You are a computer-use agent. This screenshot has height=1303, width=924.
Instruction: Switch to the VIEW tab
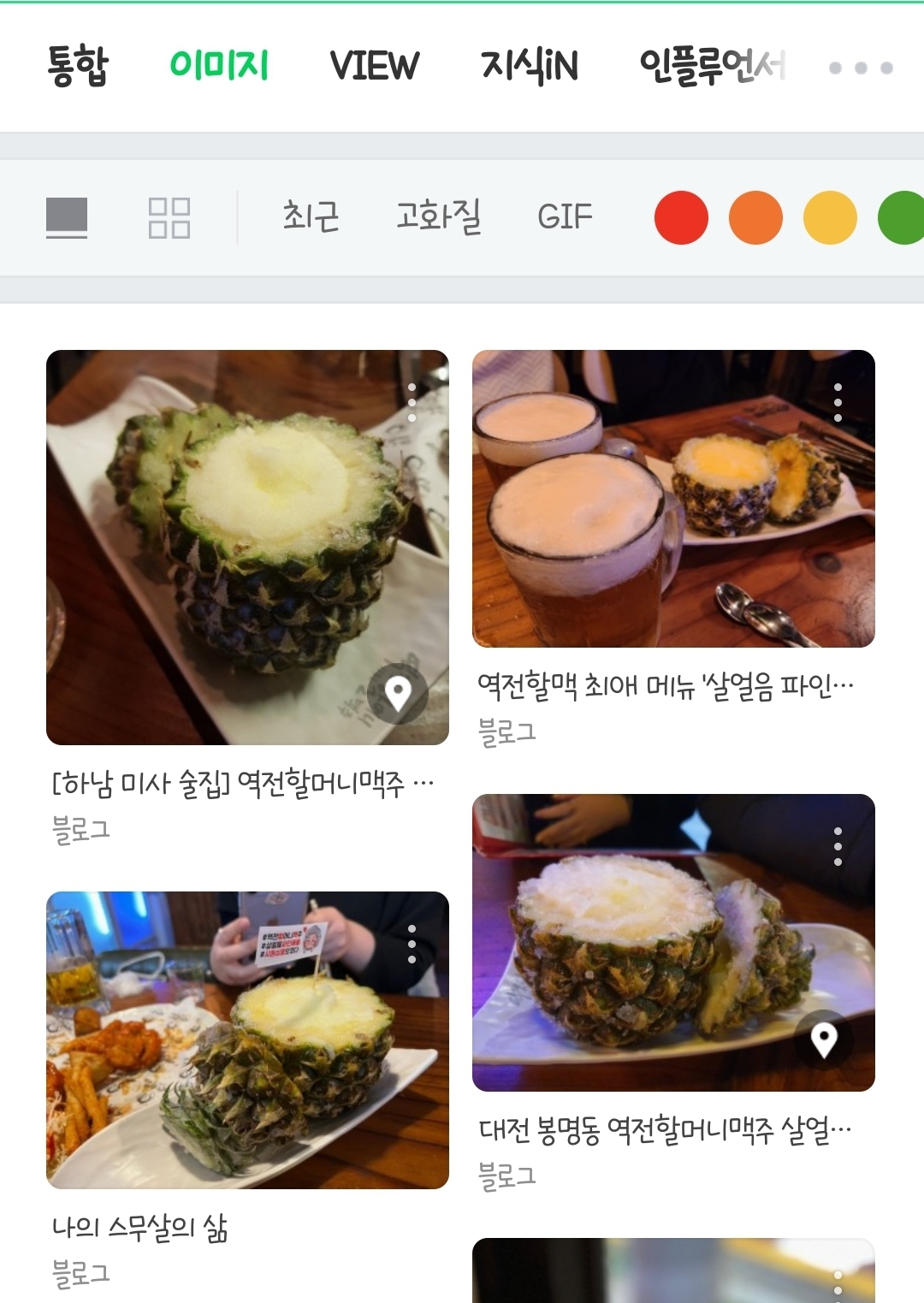pos(375,66)
